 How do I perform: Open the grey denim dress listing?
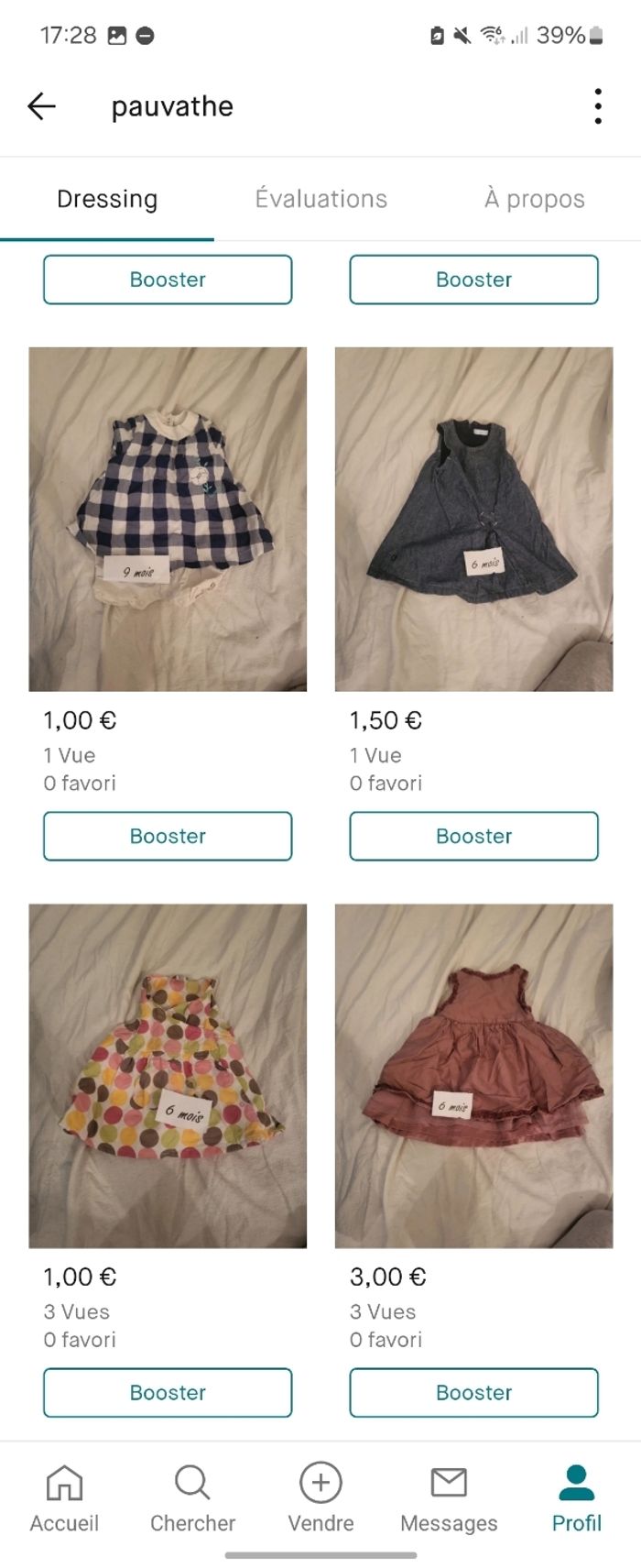click(473, 519)
